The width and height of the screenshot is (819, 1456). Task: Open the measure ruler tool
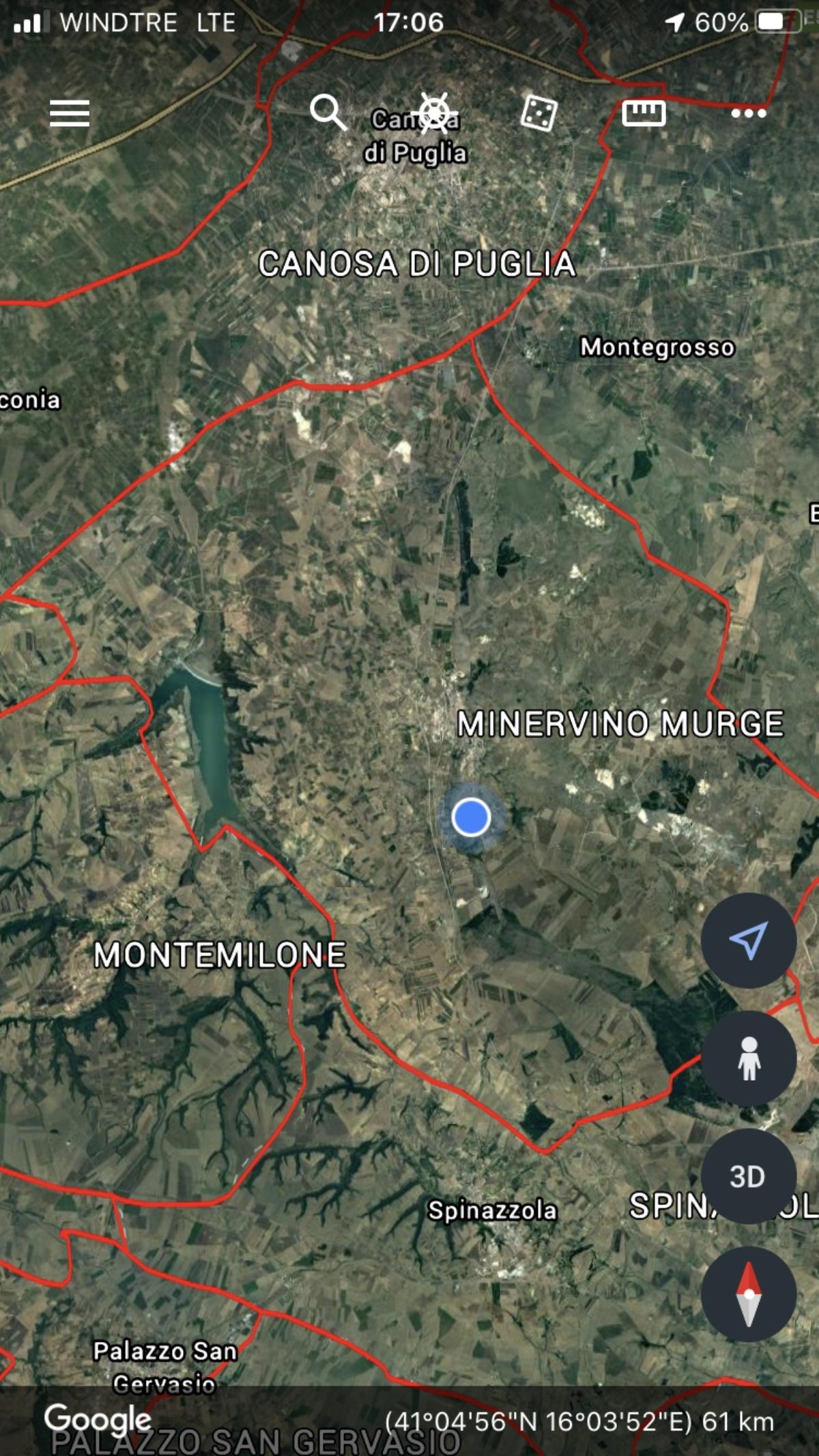point(644,113)
